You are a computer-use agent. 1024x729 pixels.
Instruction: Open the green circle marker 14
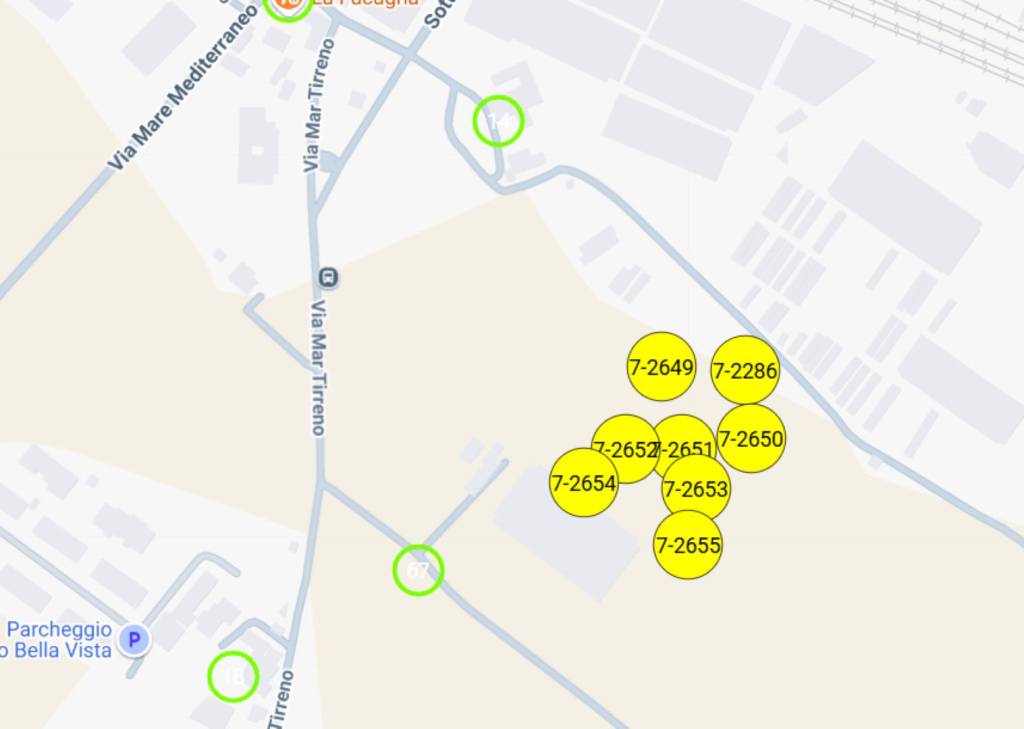pyautogui.click(x=498, y=121)
